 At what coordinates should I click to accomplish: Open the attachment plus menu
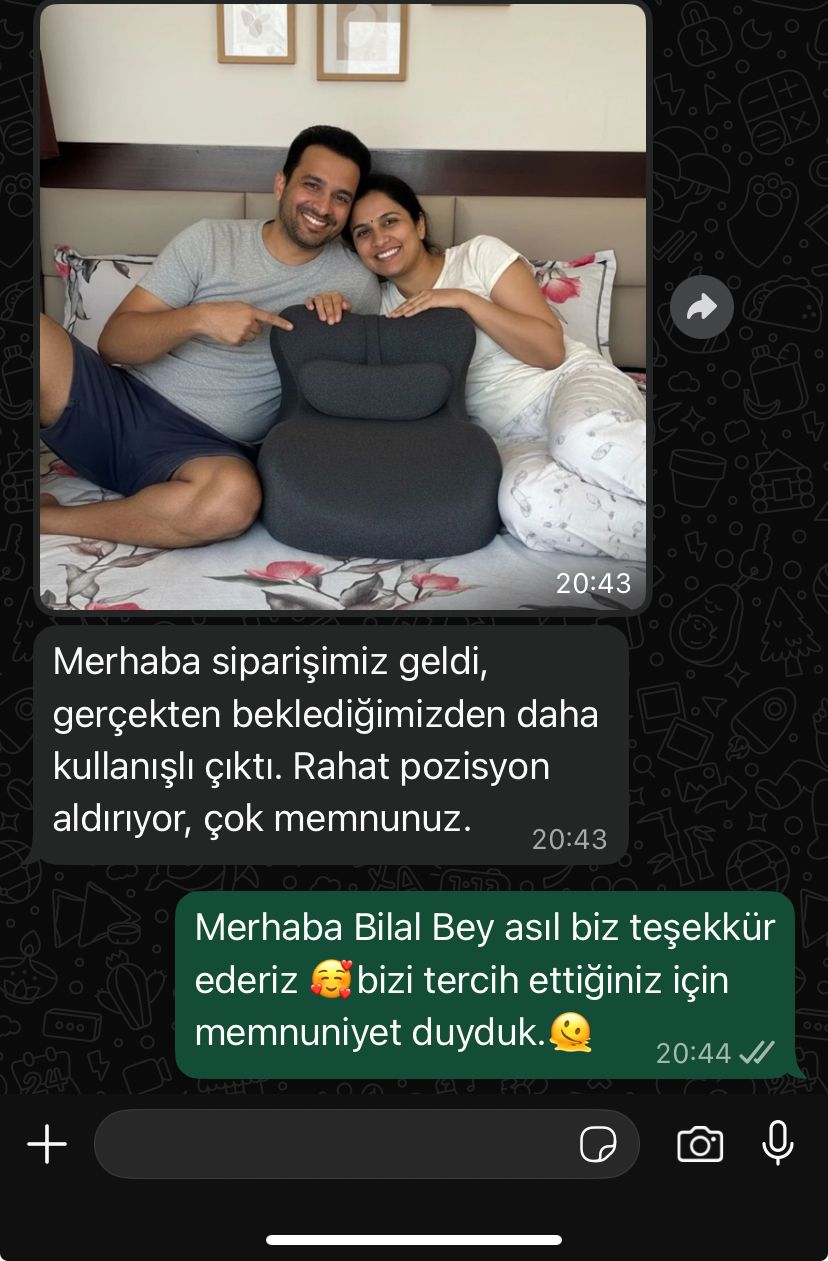47,1144
